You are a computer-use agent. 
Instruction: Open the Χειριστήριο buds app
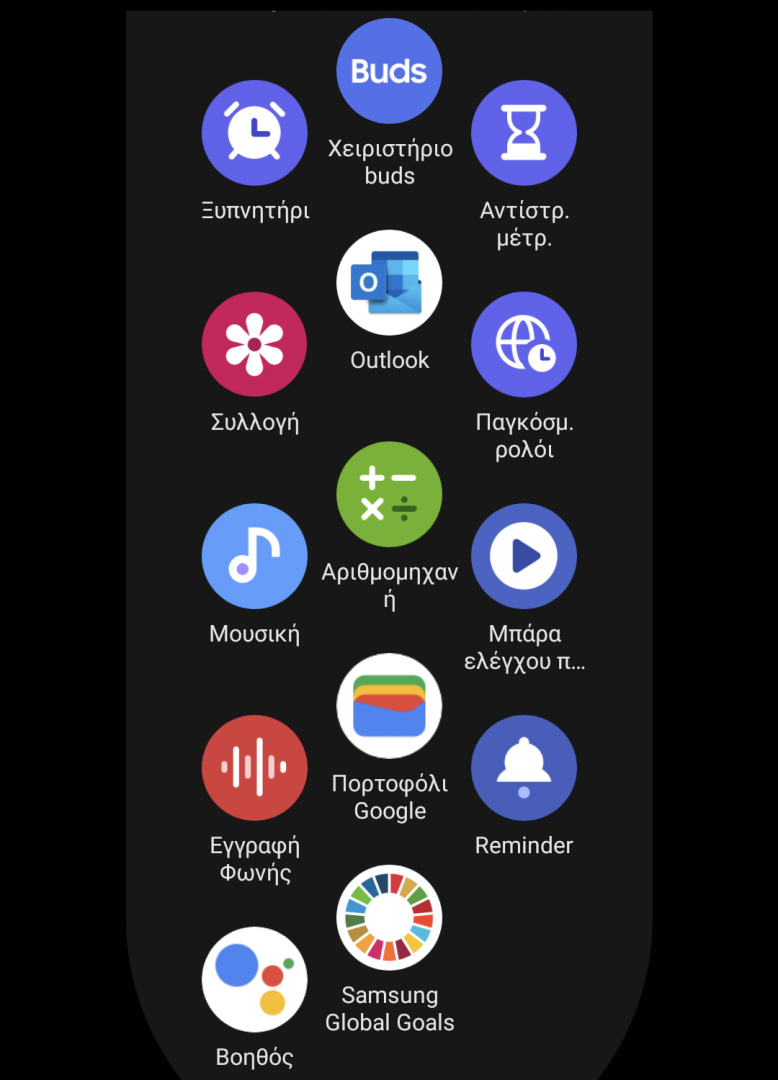(389, 71)
